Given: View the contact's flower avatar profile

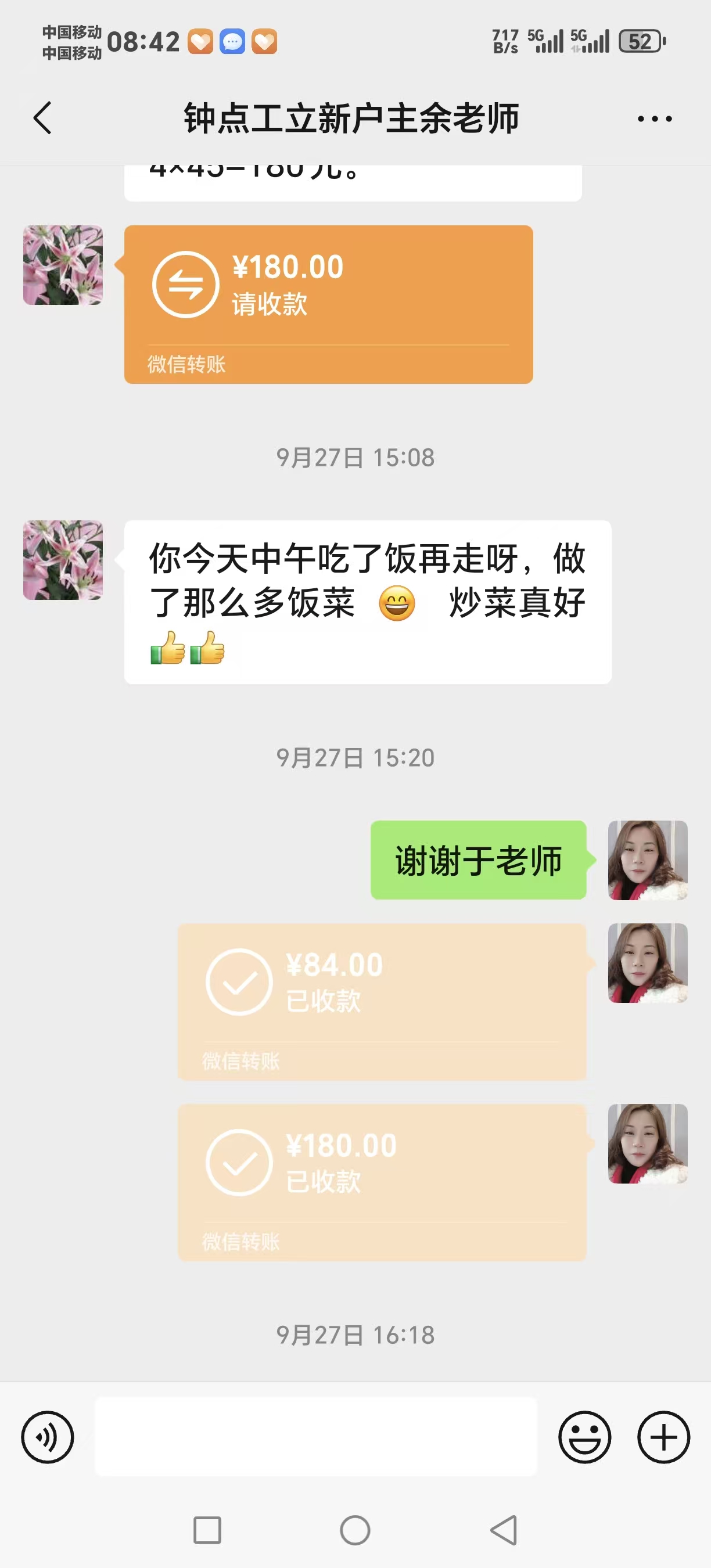Looking at the screenshot, I should (x=63, y=559).
